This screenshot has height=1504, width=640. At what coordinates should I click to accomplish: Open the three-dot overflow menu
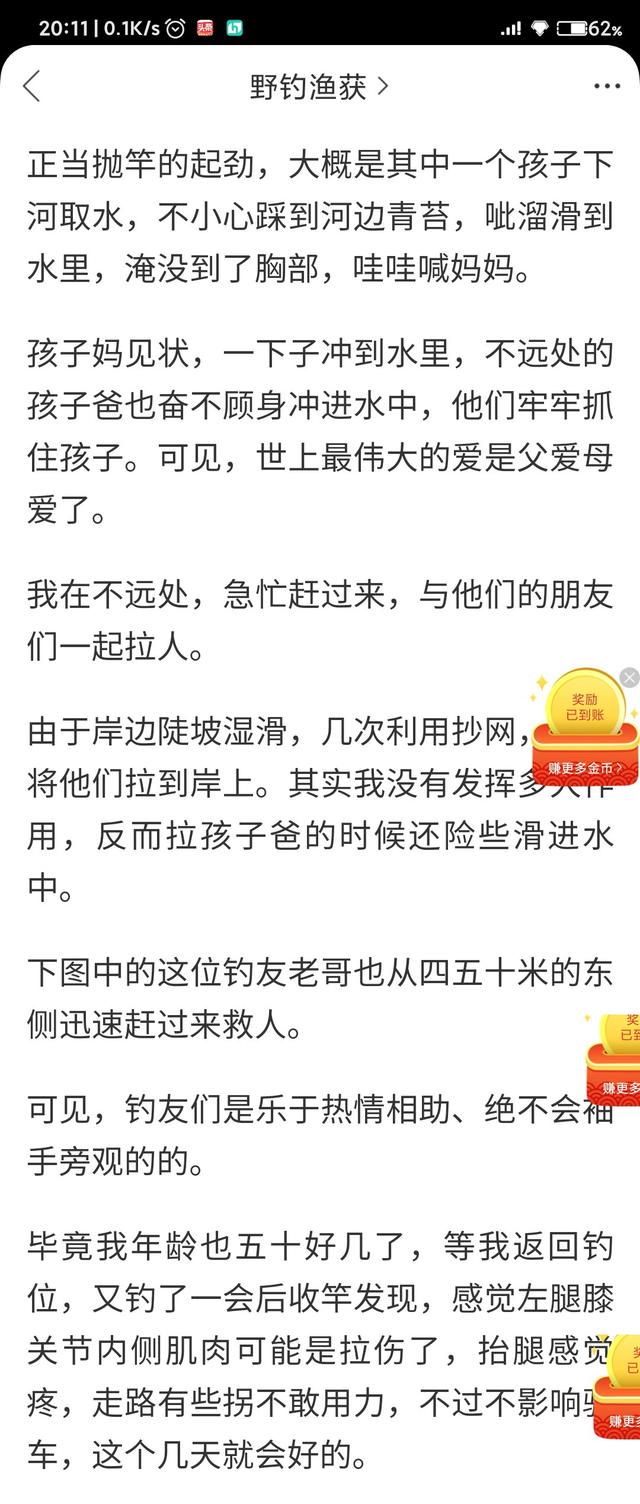(x=607, y=87)
